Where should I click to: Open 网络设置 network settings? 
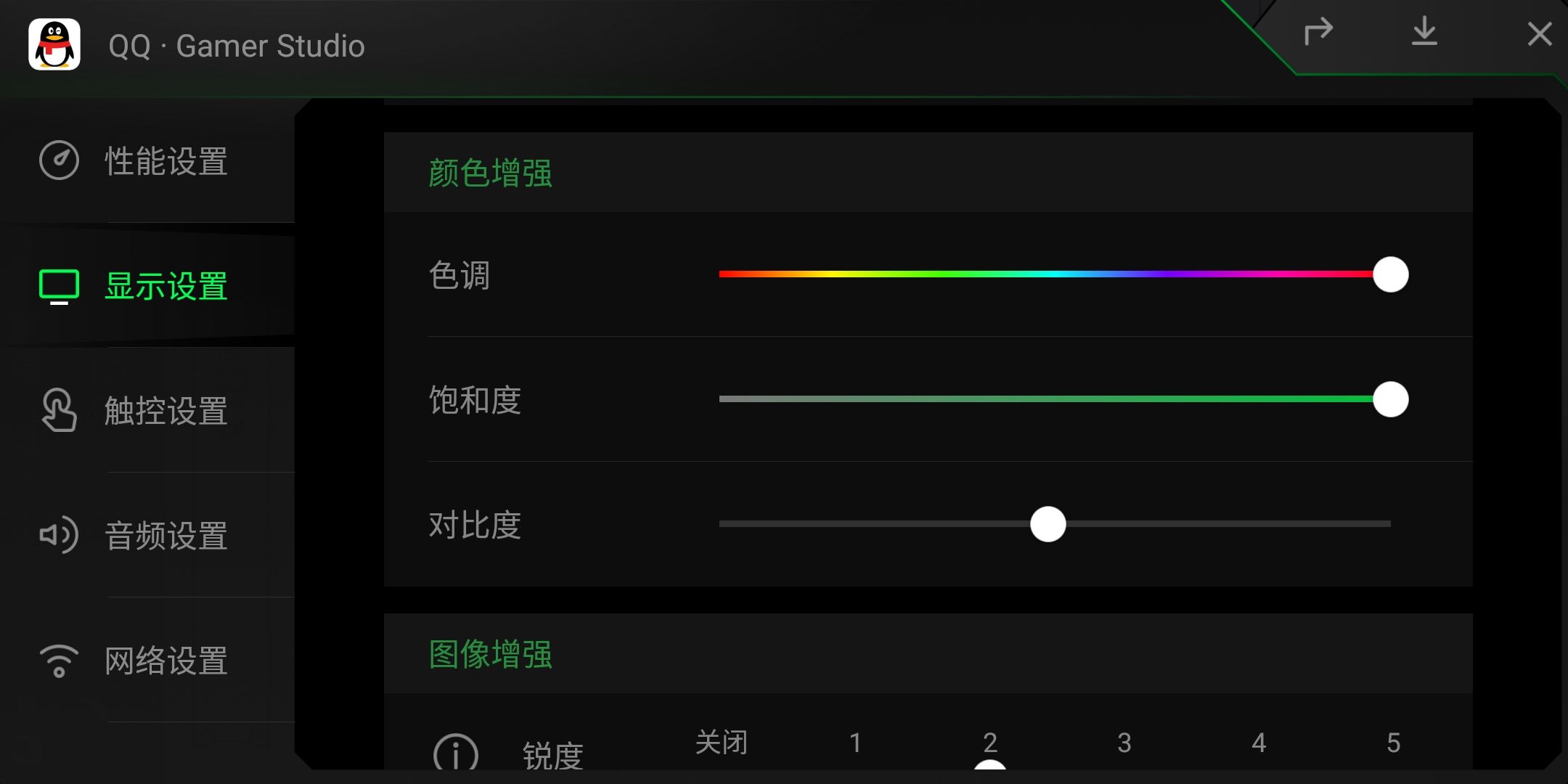pyautogui.click(x=166, y=661)
